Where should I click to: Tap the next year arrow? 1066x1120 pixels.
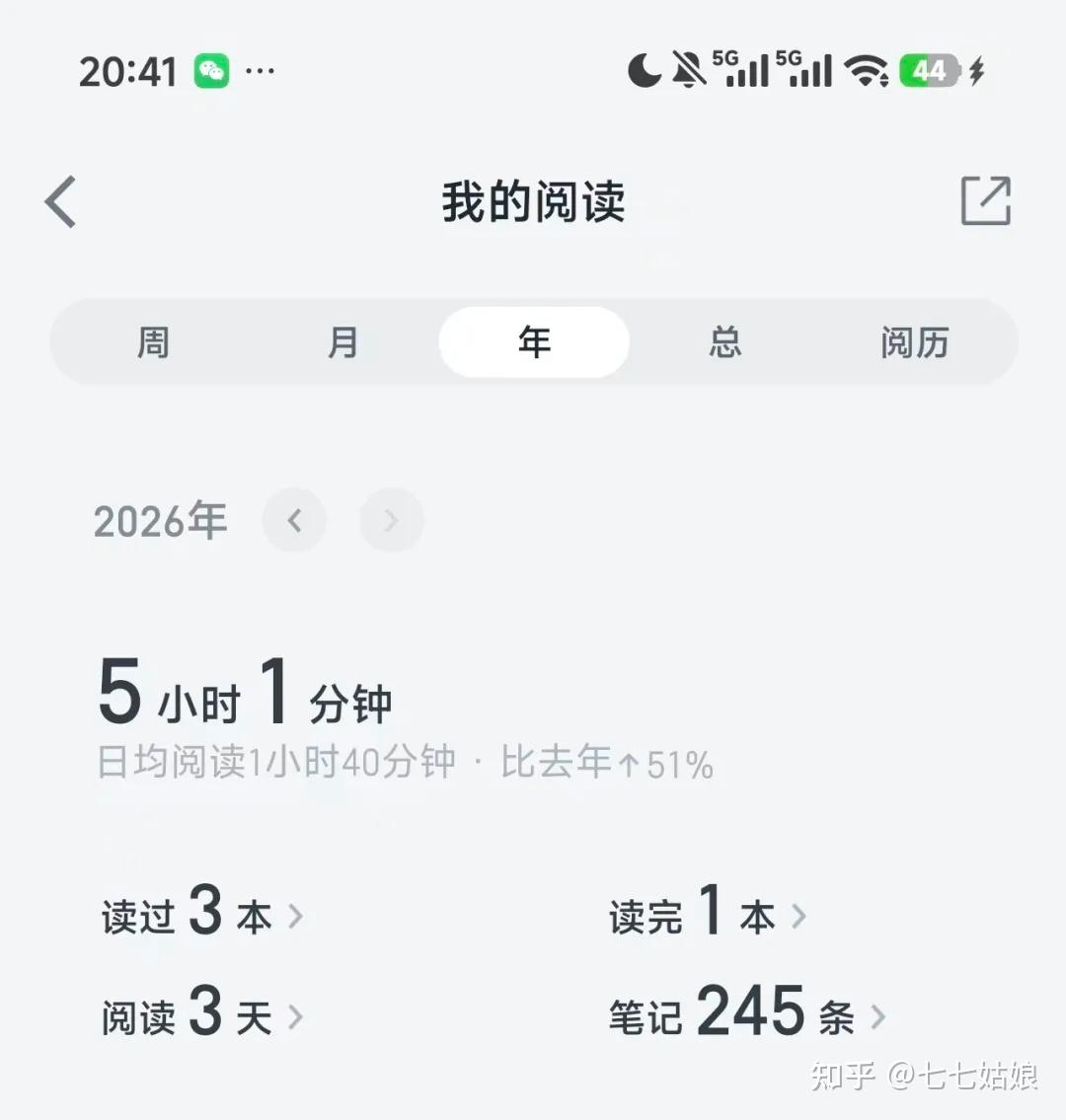pyautogui.click(x=391, y=520)
